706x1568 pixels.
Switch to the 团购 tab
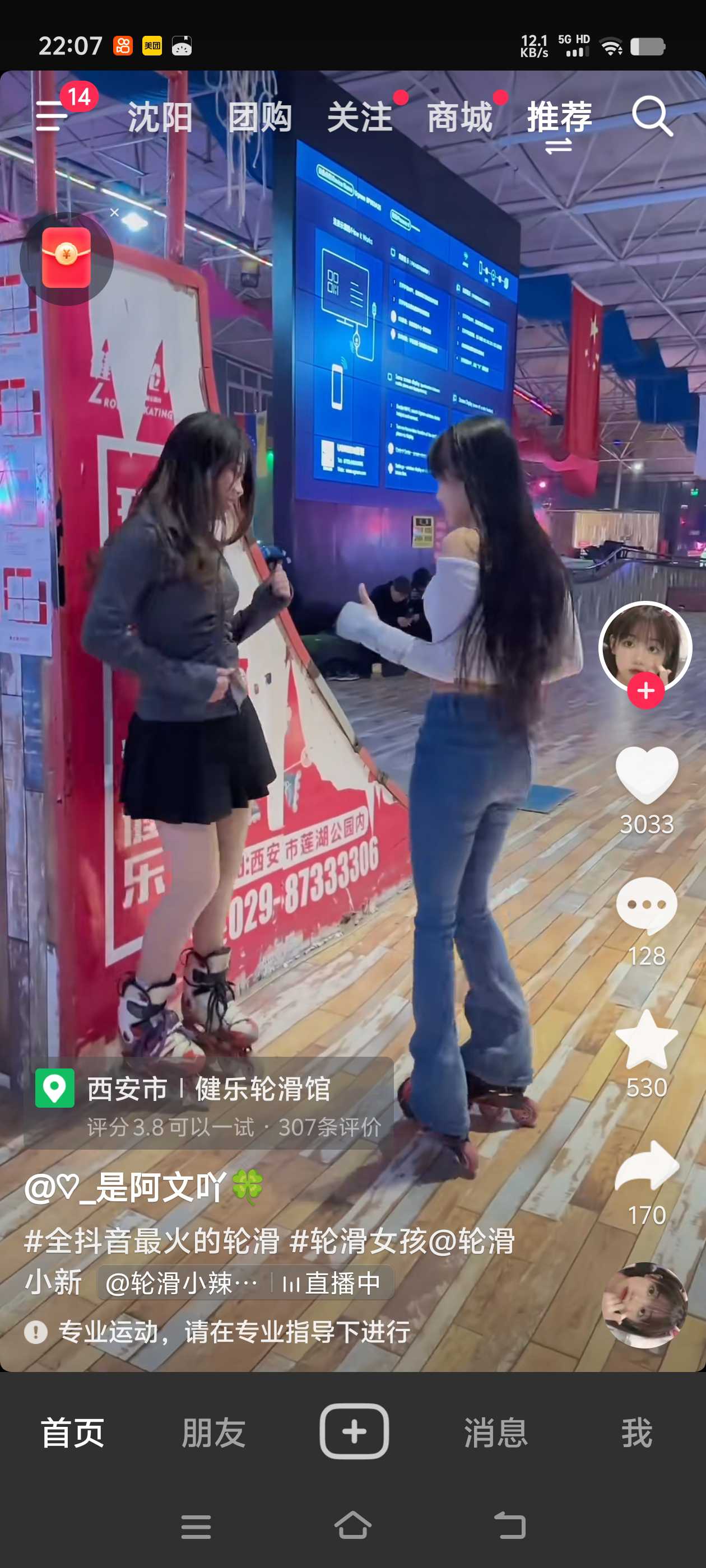point(259,117)
